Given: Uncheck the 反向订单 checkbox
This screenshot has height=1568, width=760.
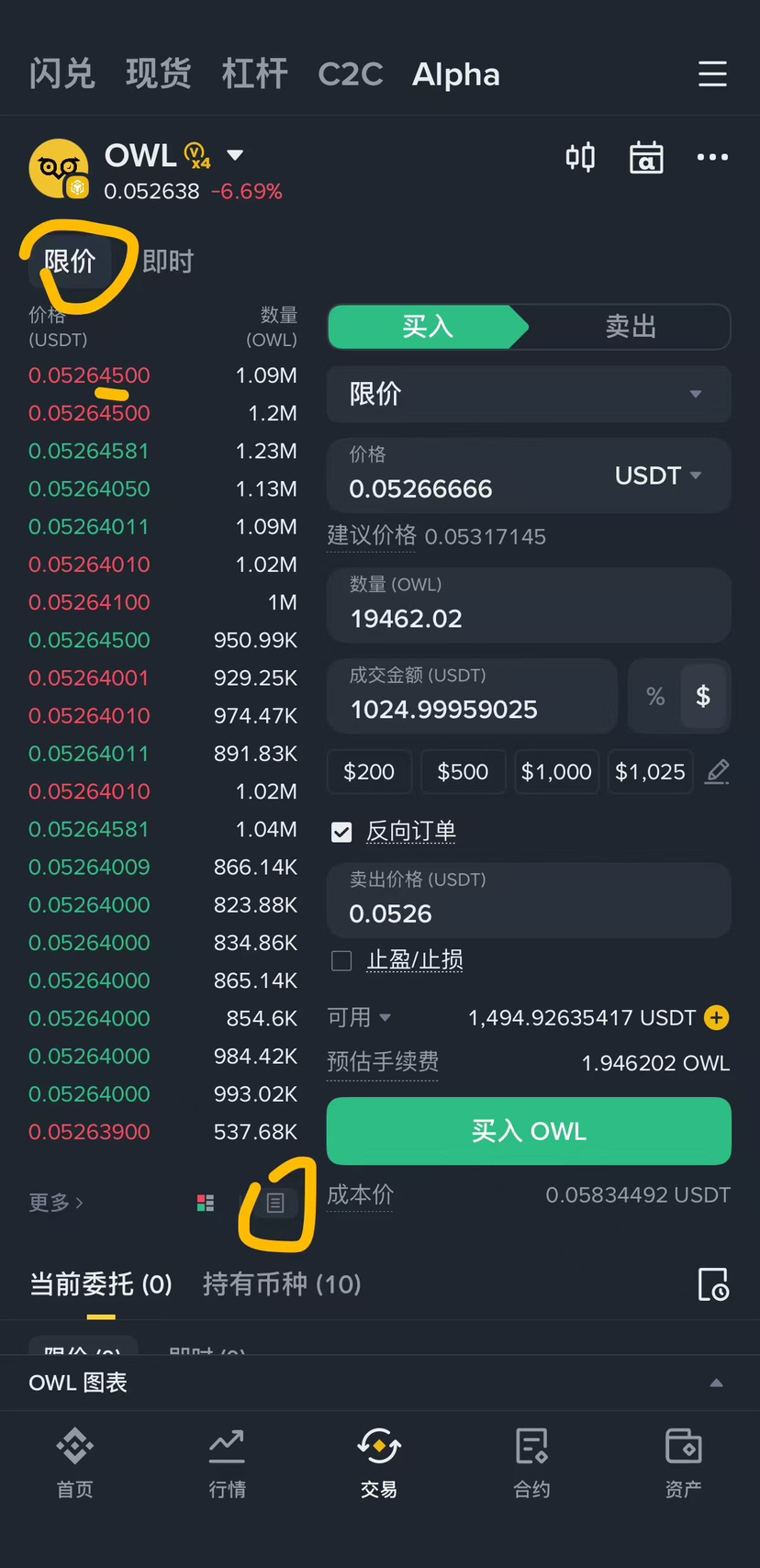Looking at the screenshot, I should coord(341,832).
